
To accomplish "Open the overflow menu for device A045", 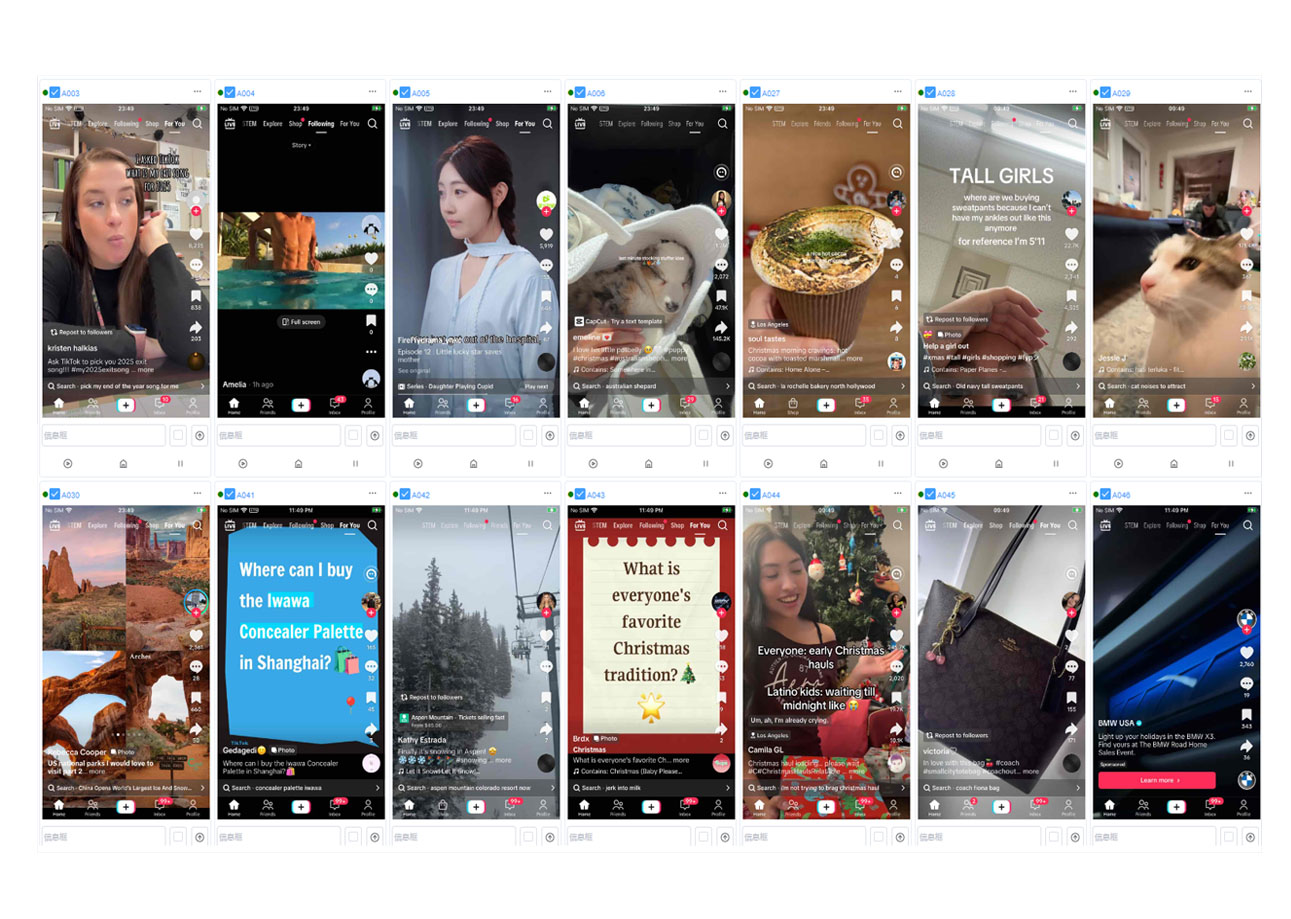I will pyautogui.click(x=1073, y=494).
